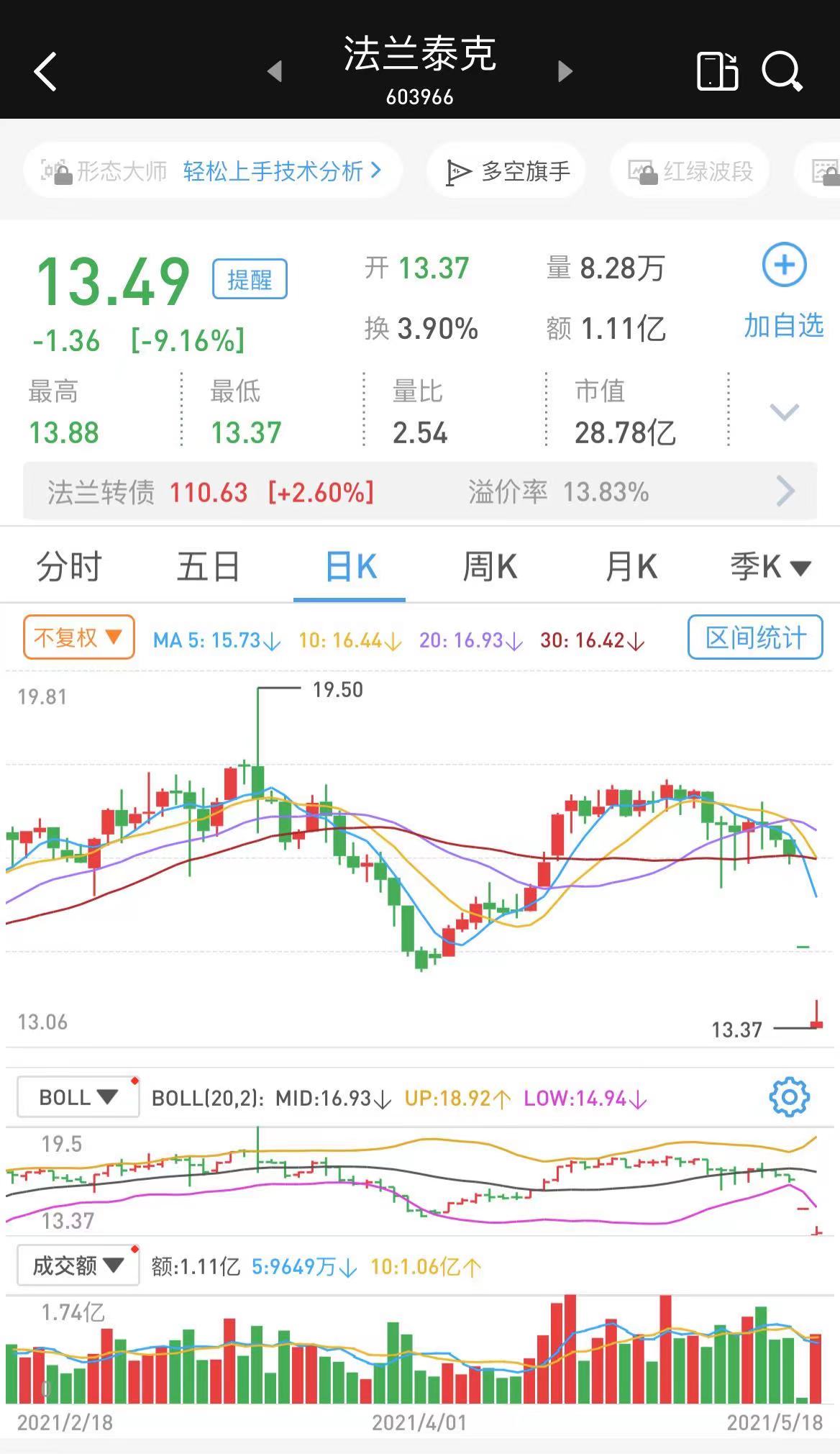Open the search magnifier
This screenshot has width=840, height=1454.
click(x=782, y=71)
